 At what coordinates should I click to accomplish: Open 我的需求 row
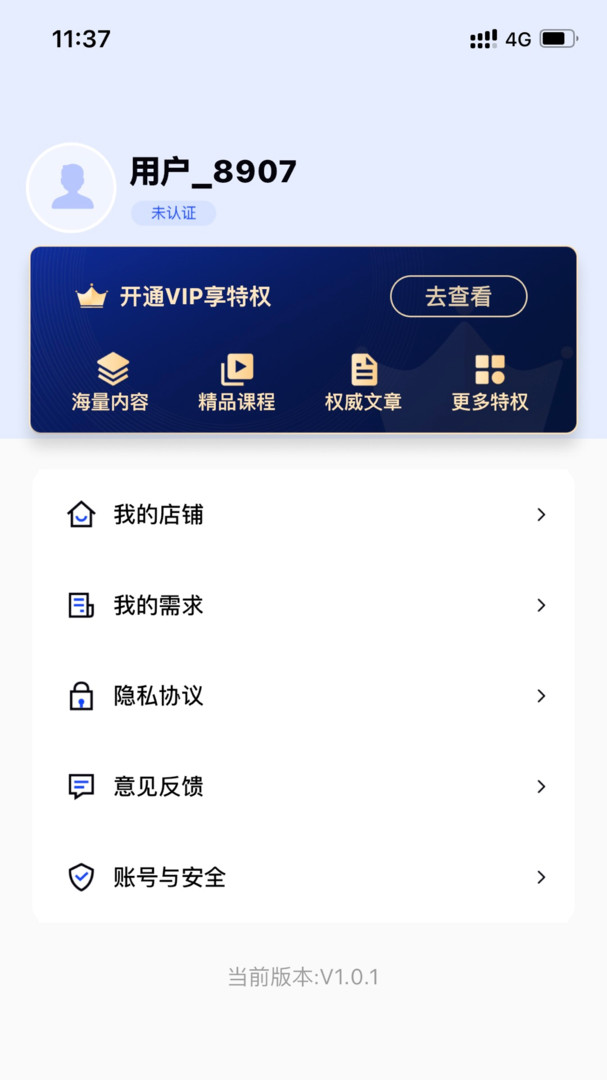tap(303, 605)
